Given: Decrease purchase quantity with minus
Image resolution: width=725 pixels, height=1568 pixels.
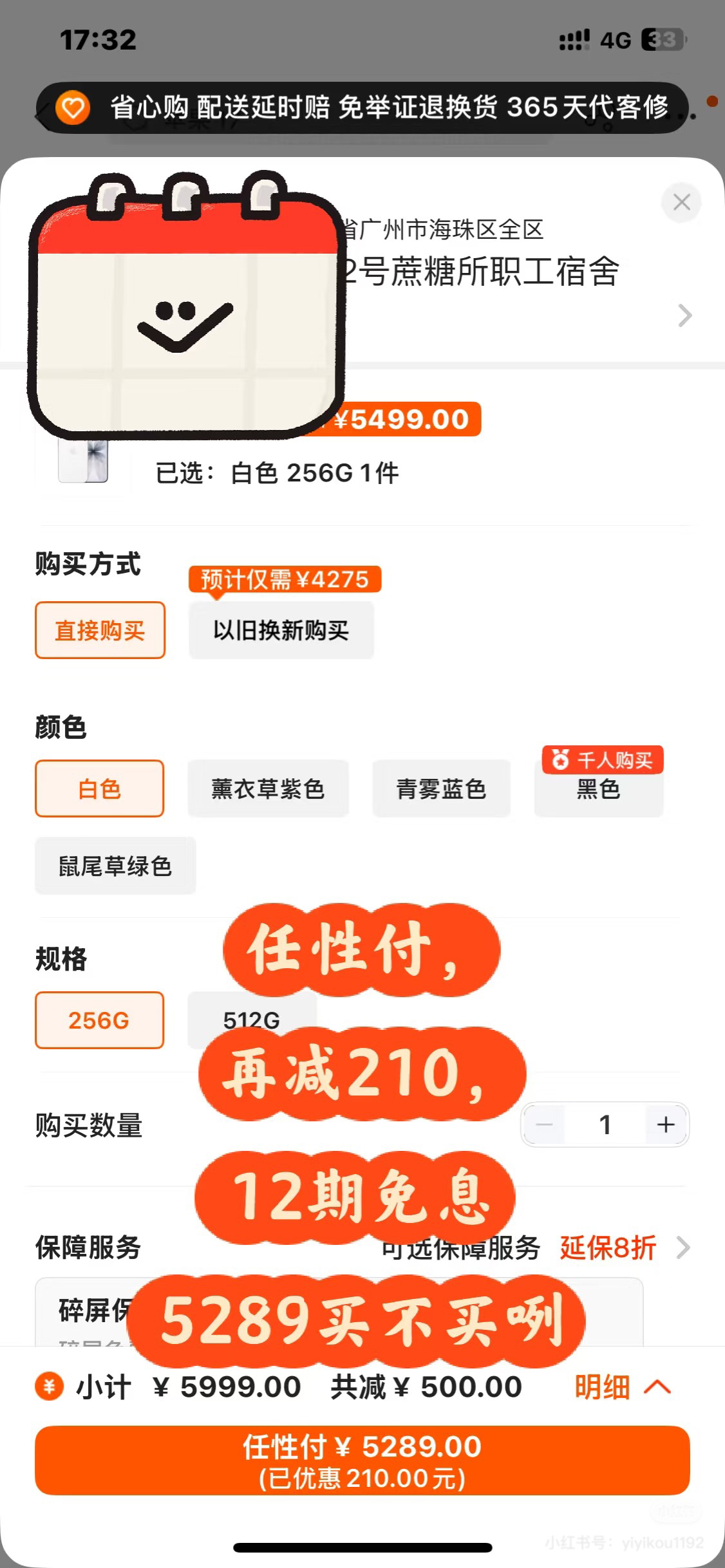Looking at the screenshot, I should [545, 1125].
